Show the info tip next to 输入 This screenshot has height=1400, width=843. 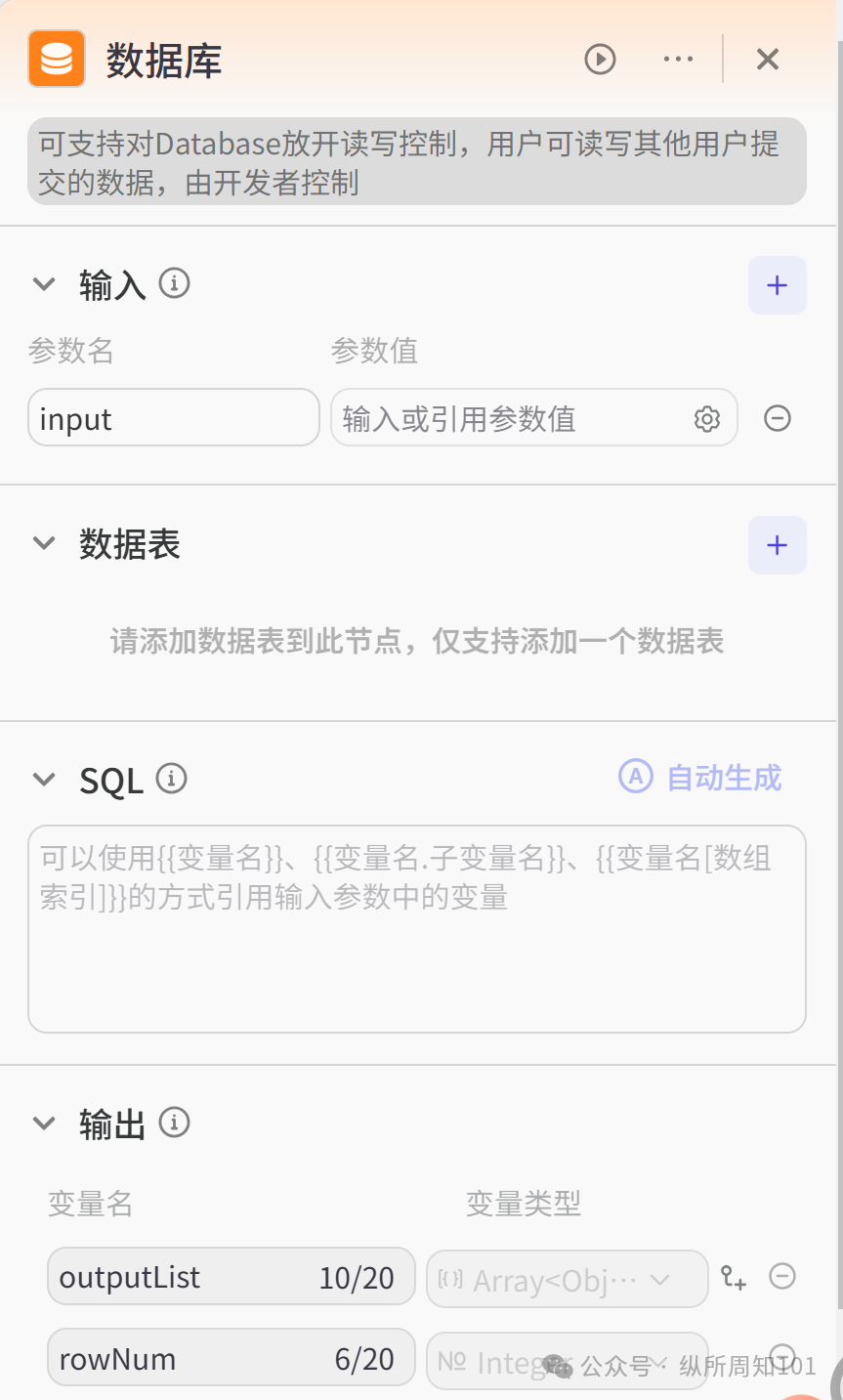click(174, 284)
